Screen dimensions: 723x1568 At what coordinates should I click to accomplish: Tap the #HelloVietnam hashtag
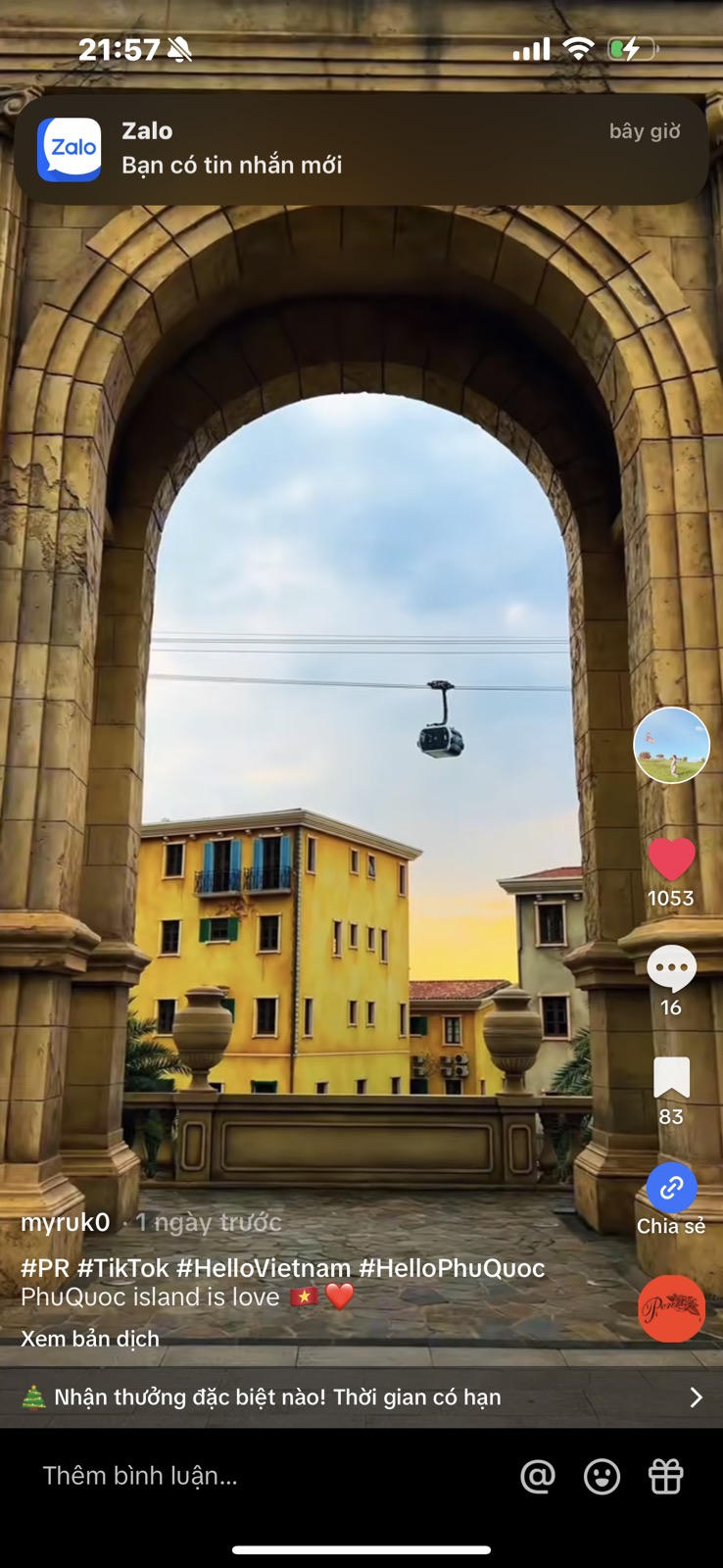[264, 1268]
